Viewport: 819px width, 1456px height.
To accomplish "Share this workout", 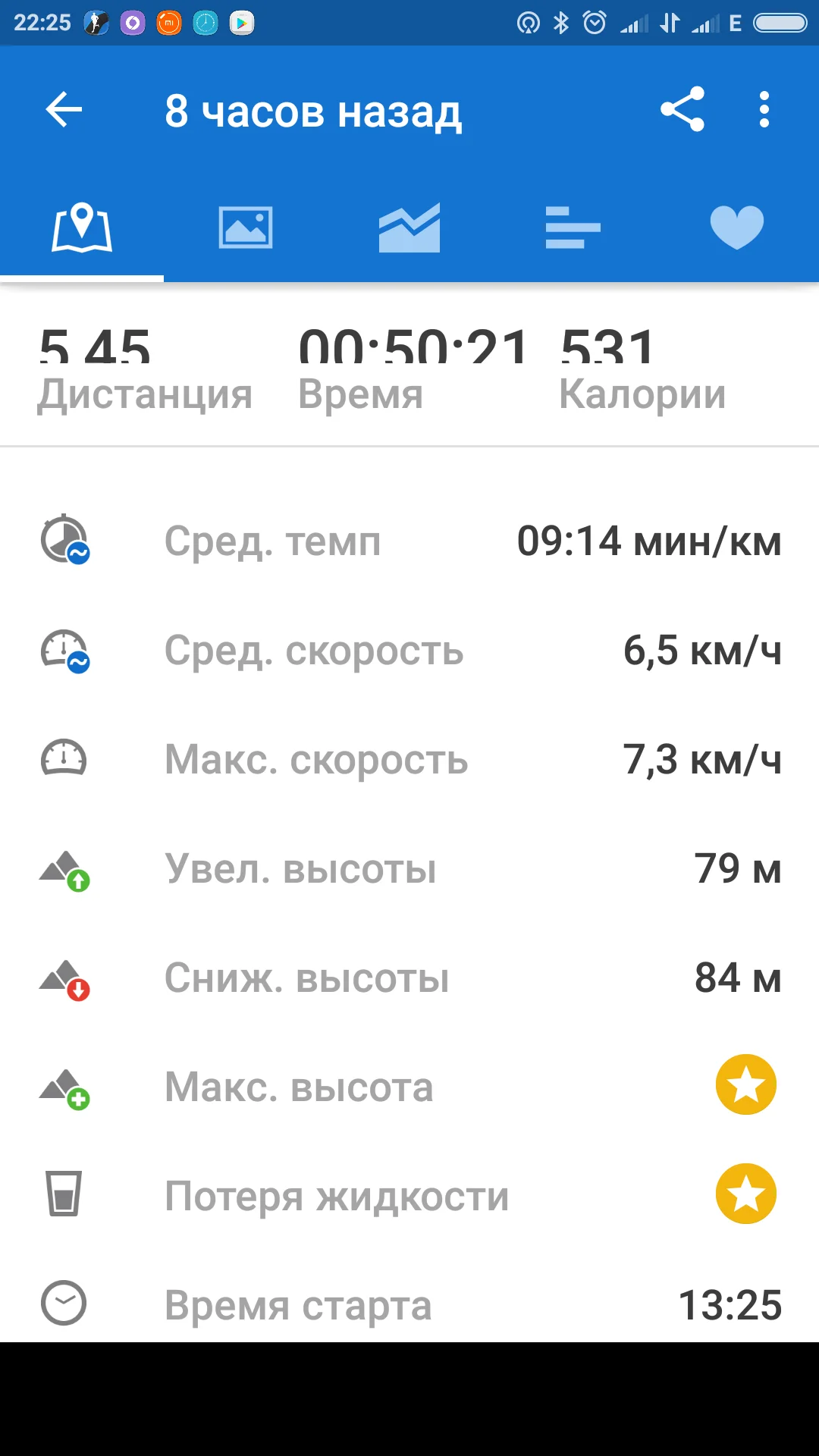I will pos(682,110).
